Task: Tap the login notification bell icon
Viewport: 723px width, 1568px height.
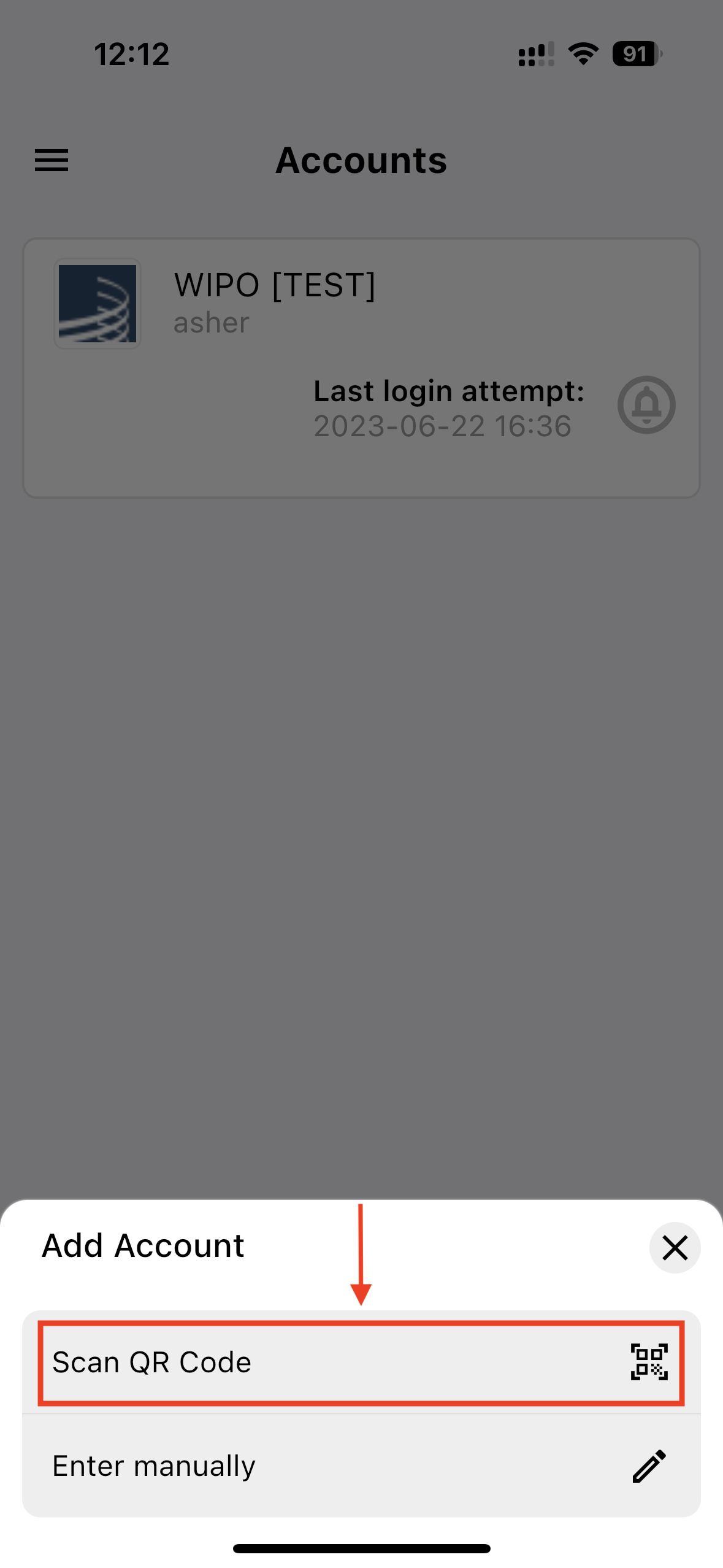Action: point(646,405)
